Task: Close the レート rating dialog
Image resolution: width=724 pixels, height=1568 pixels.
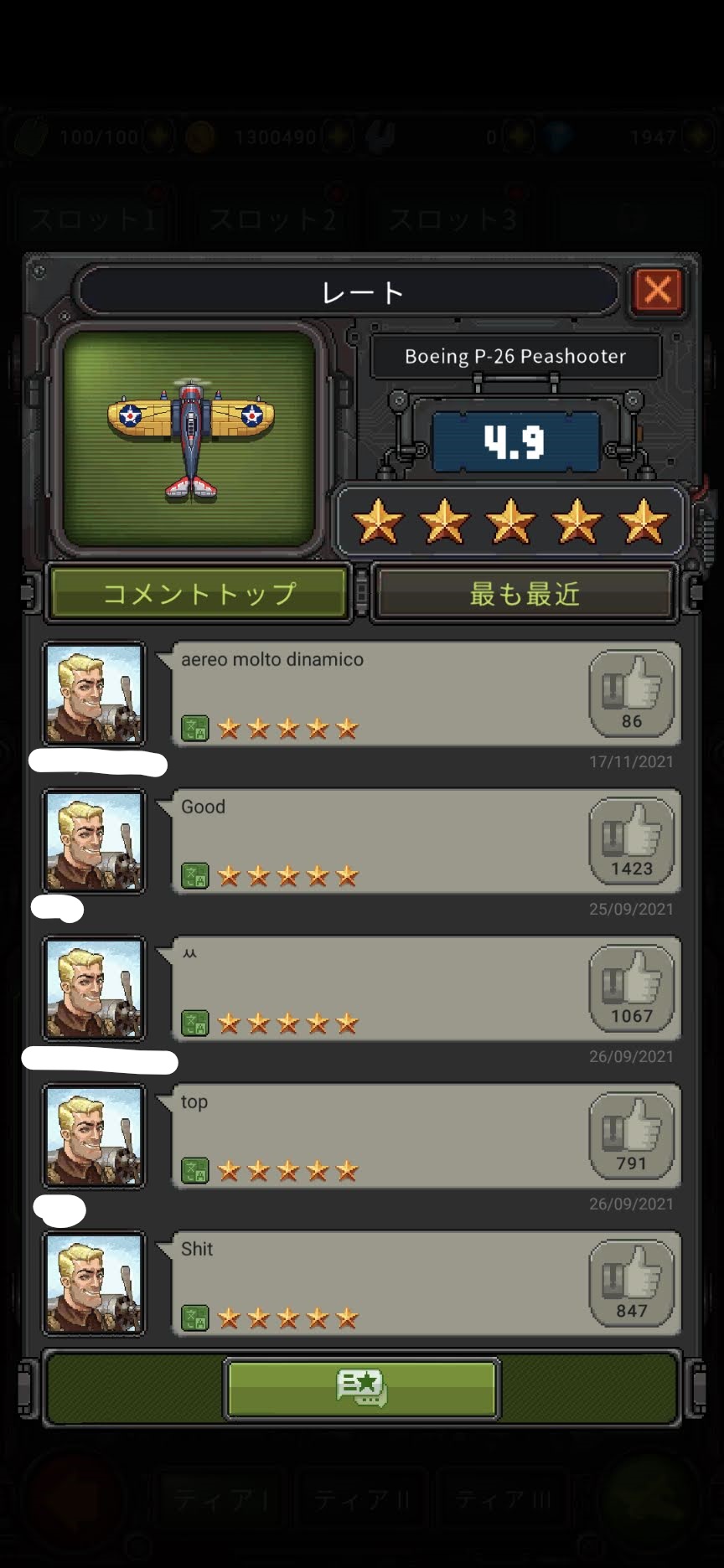Action: pyautogui.click(x=658, y=291)
